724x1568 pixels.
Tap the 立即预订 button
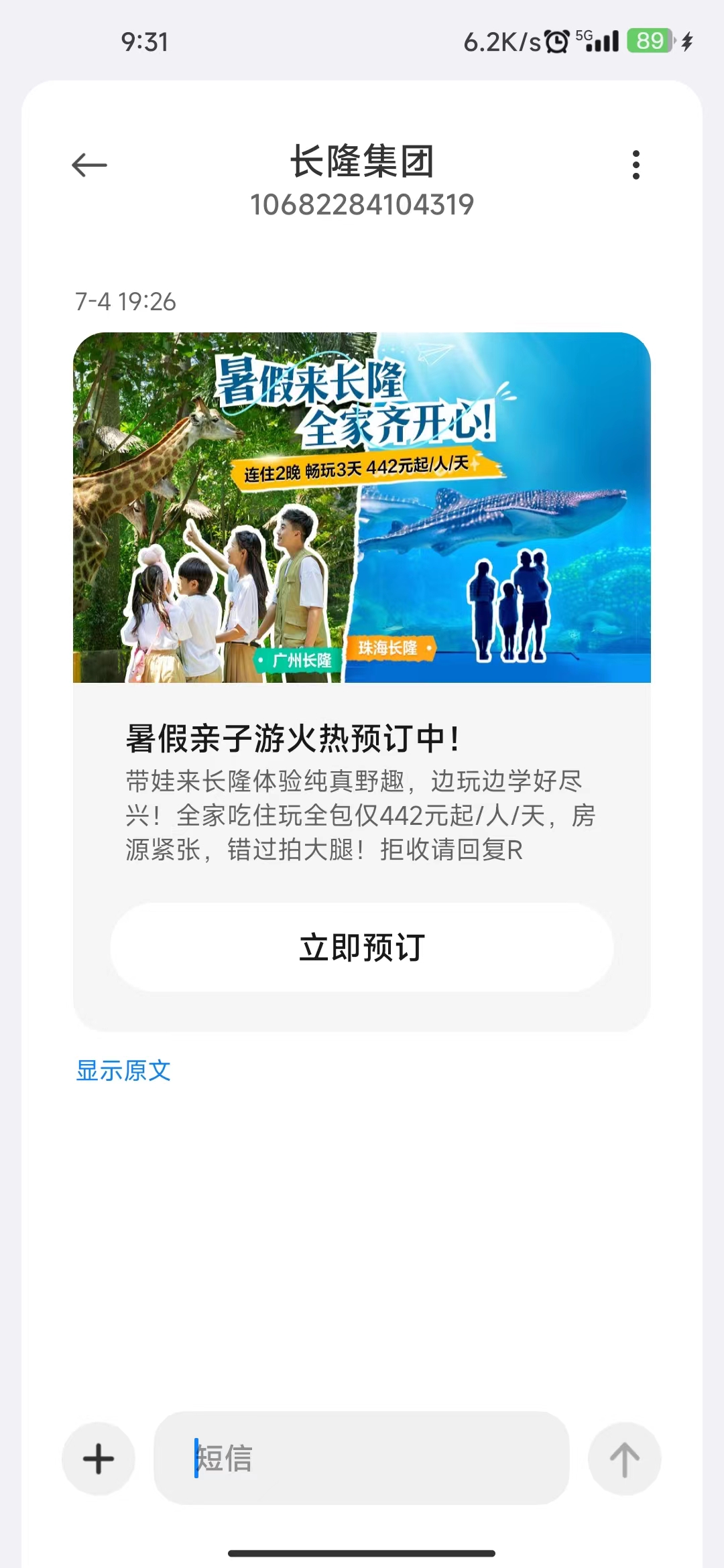click(x=362, y=947)
